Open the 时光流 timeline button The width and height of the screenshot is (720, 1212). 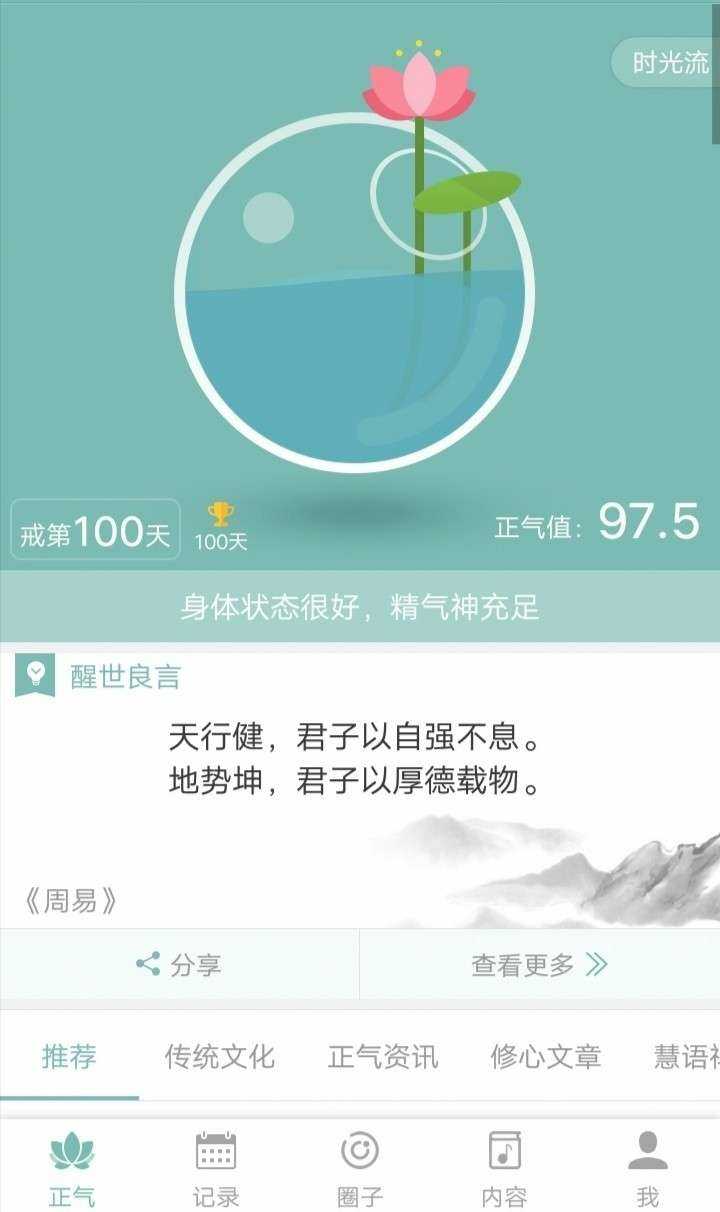(x=668, y=62)
